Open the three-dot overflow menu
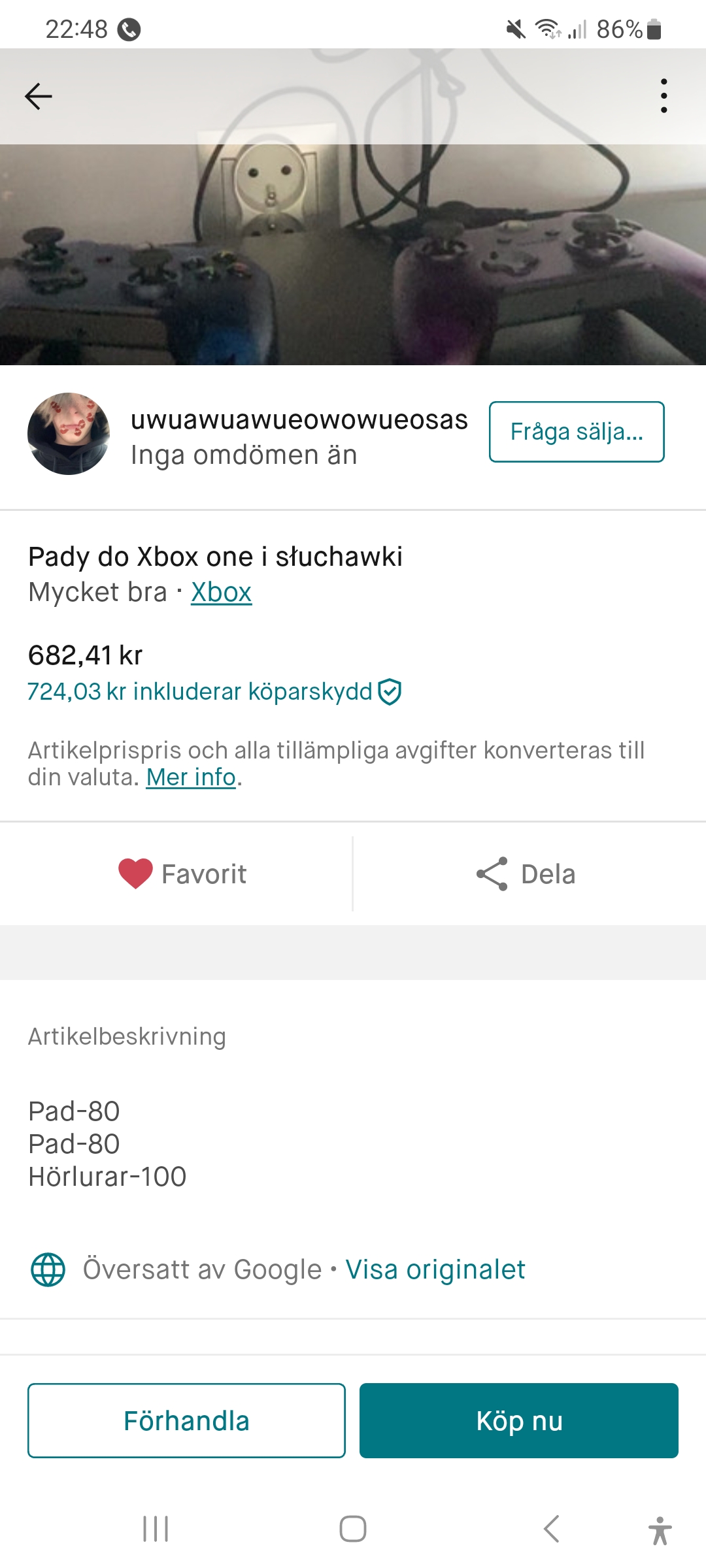706x1568 pixels. (664, 96)
